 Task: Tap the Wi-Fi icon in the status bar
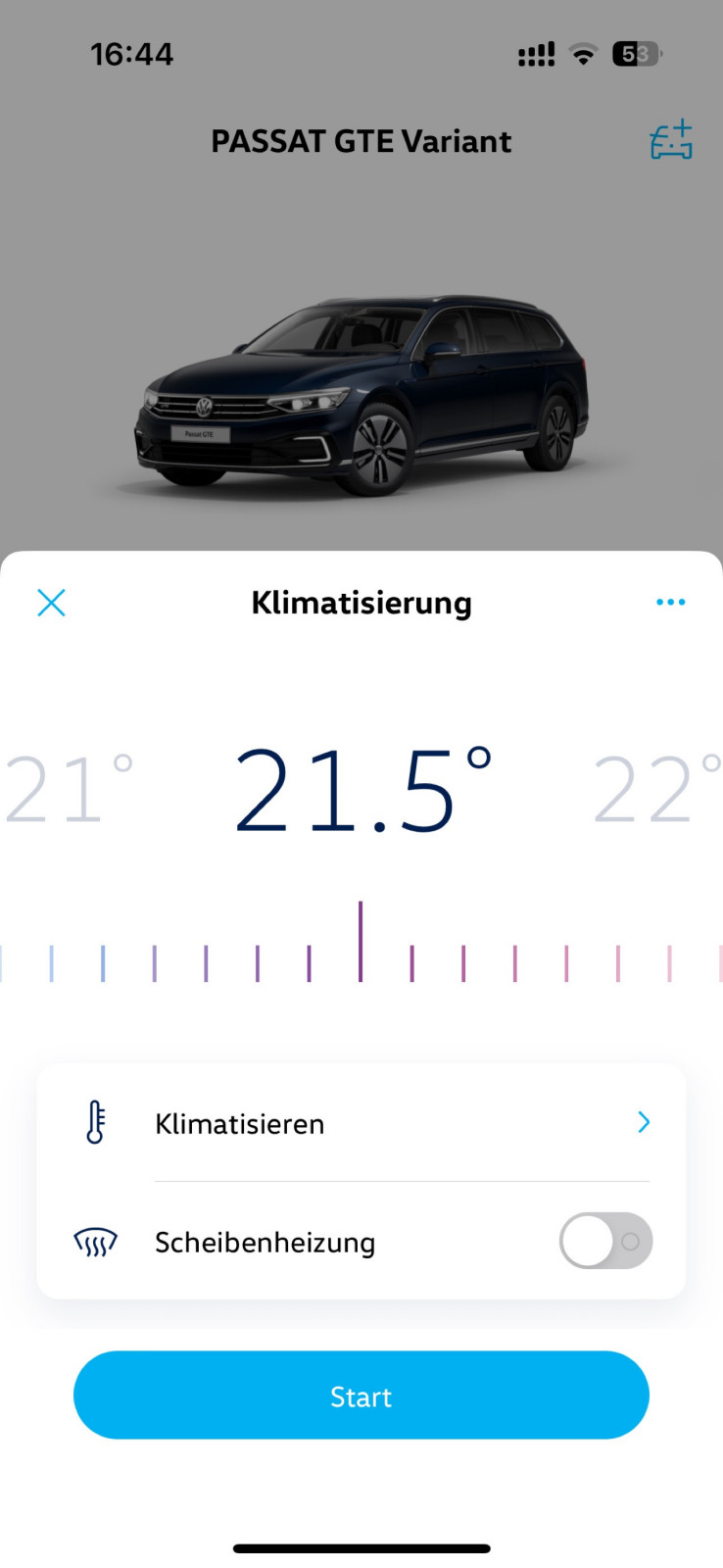tap(582, 54)
